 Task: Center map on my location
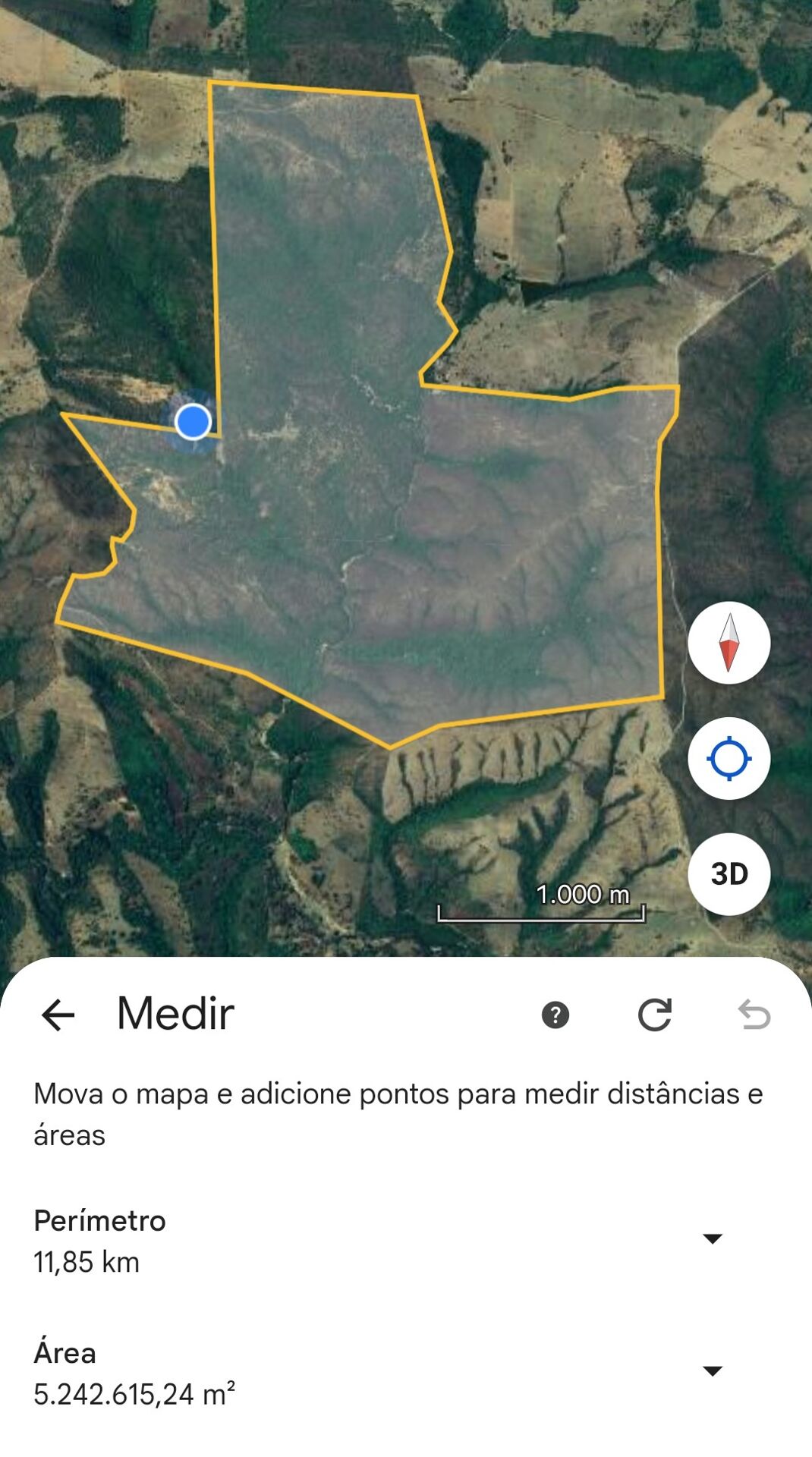point(729,758)
